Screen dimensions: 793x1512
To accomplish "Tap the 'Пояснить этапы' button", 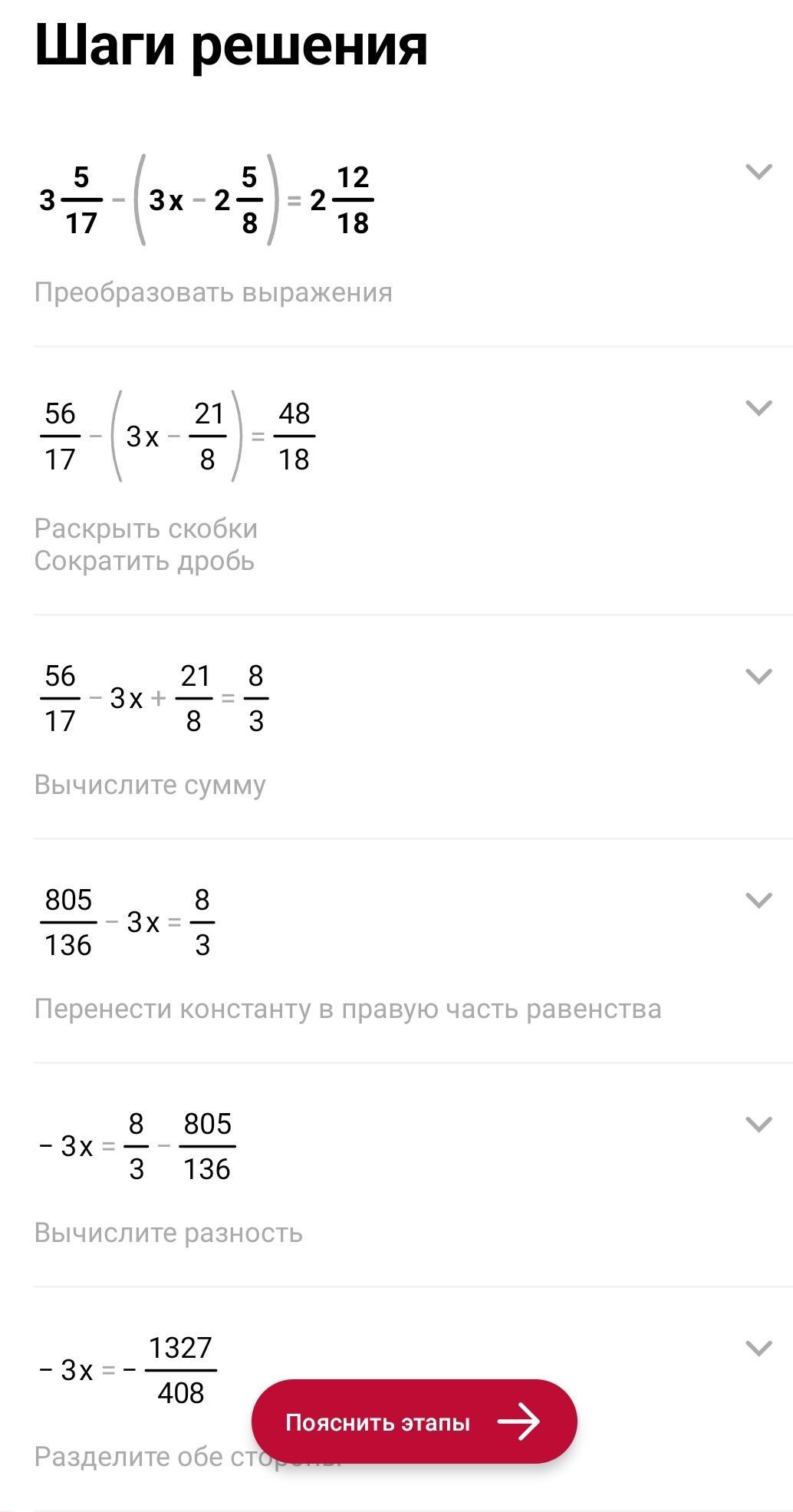I will coord(414,1421).
